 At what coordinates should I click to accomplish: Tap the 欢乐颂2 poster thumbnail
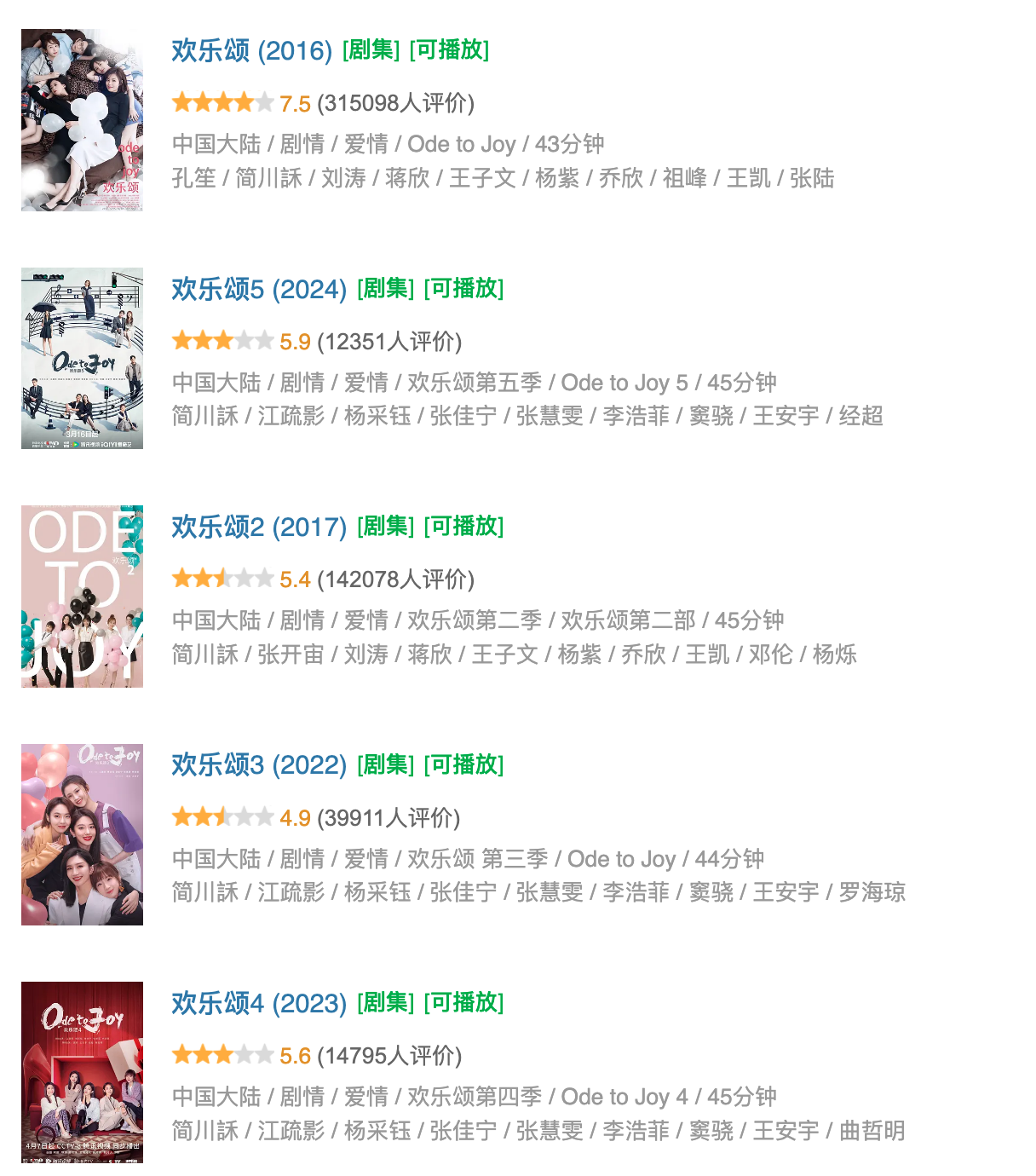(x=82, y=597)
